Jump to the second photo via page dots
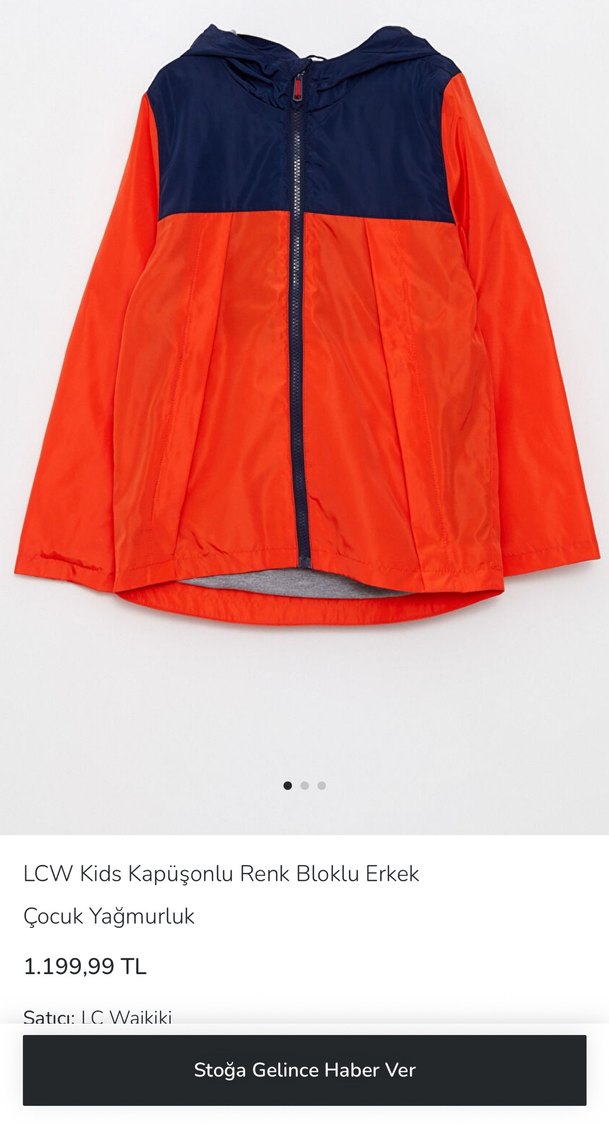 pos(305,786)
